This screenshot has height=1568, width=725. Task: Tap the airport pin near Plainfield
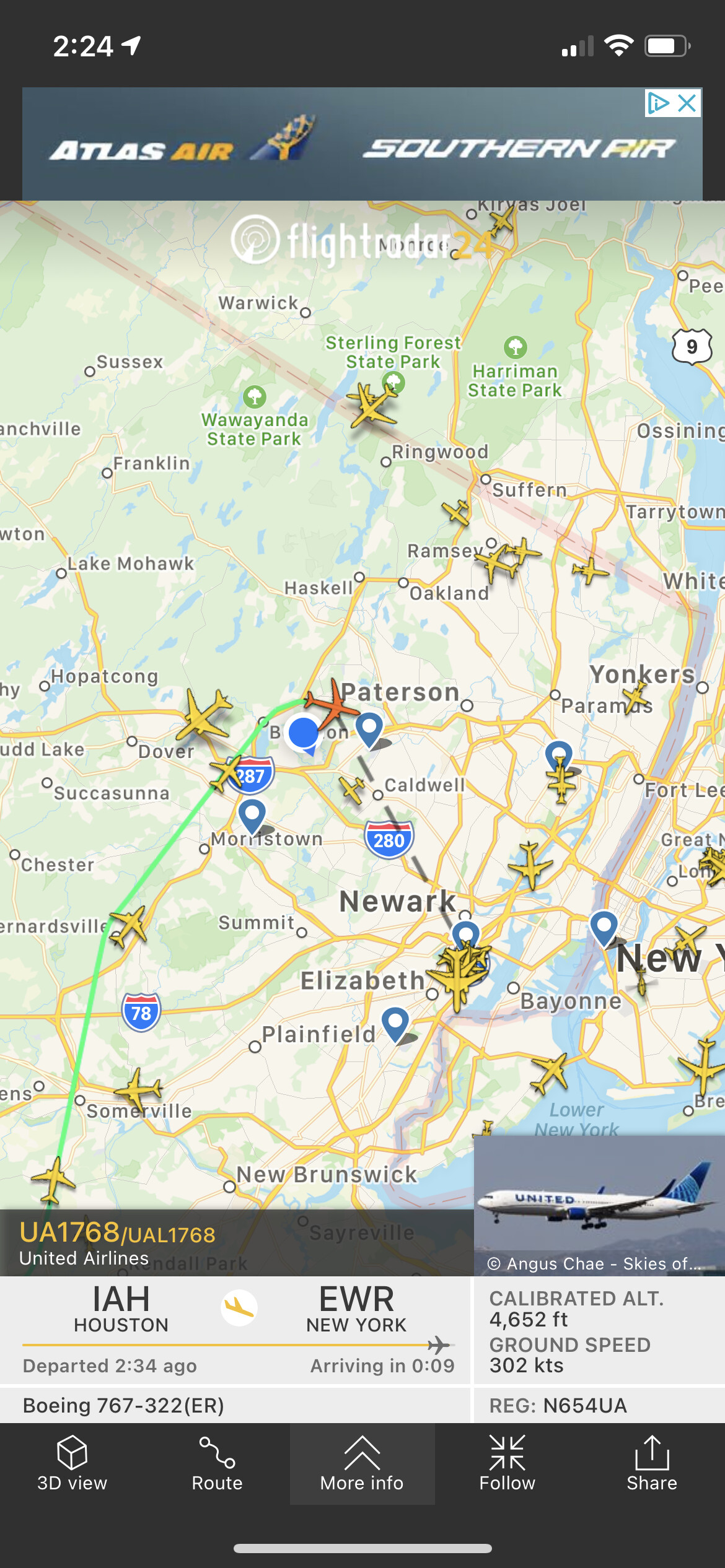pyautogui.click(x=395, y=1022)
